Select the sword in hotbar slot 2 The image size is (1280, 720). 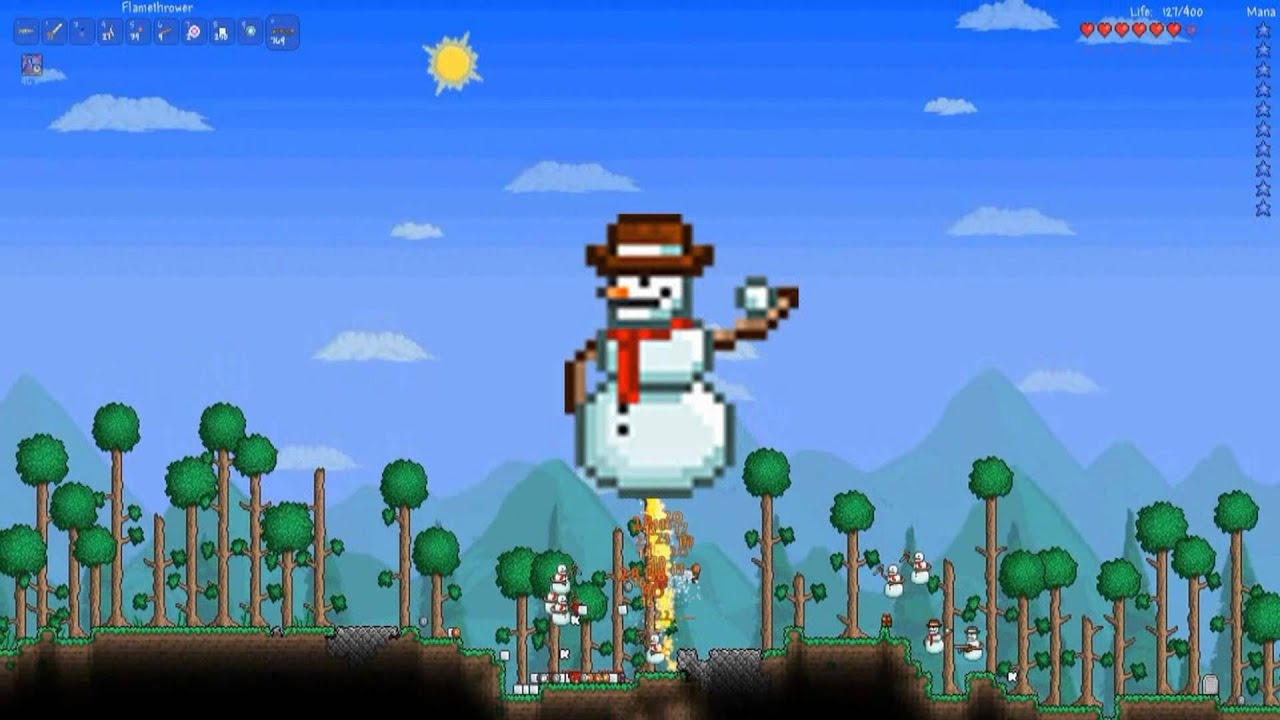point(55,32)
